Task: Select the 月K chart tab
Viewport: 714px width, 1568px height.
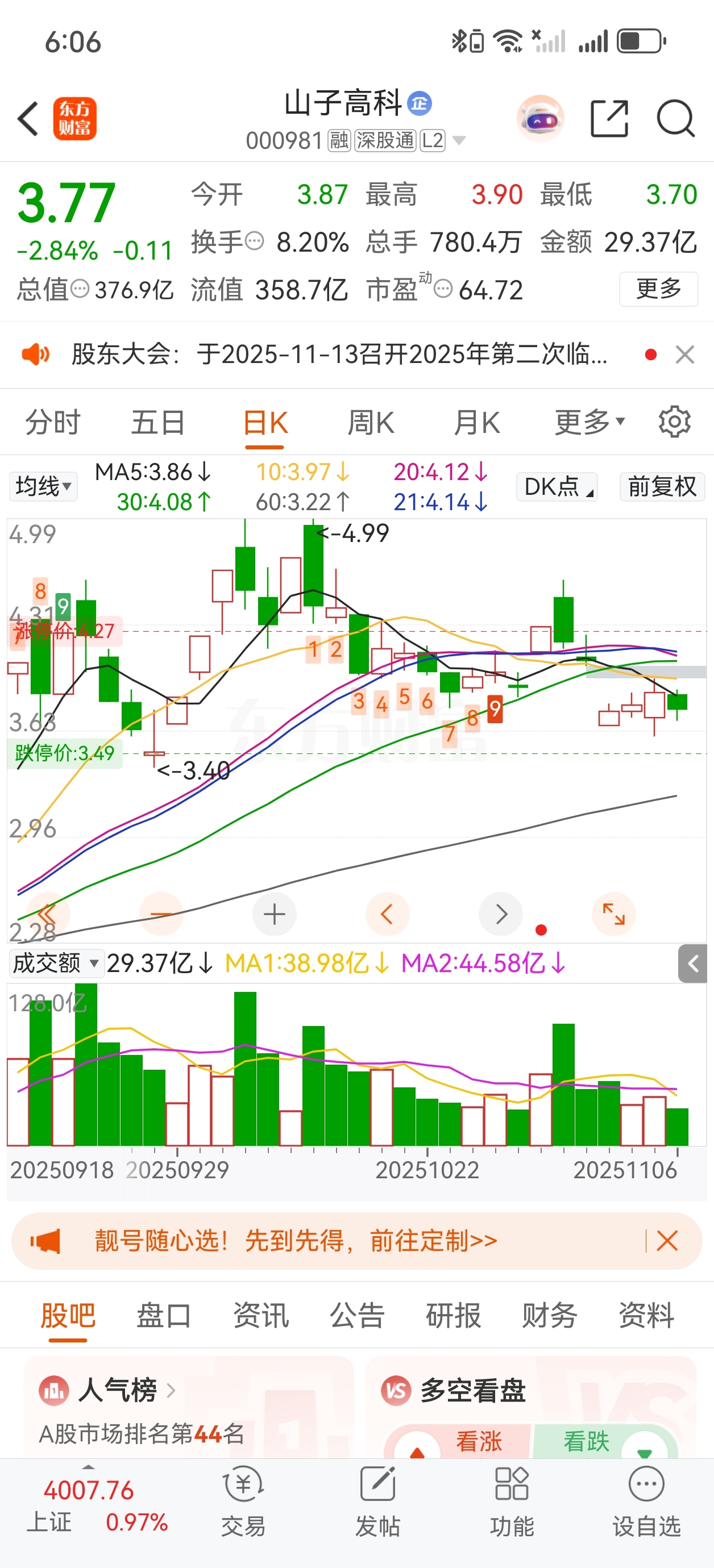Action: pos(476,423)
